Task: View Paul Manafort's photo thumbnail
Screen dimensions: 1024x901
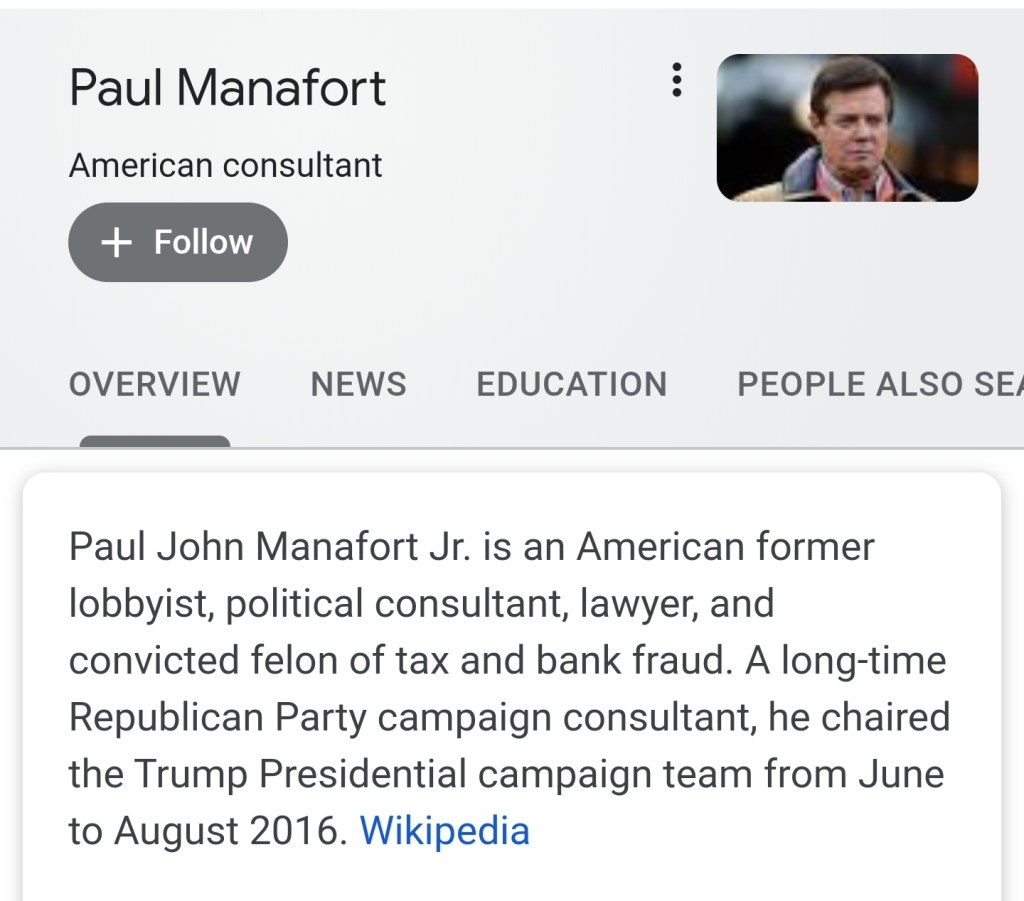Action: click(x=847, y=128)
